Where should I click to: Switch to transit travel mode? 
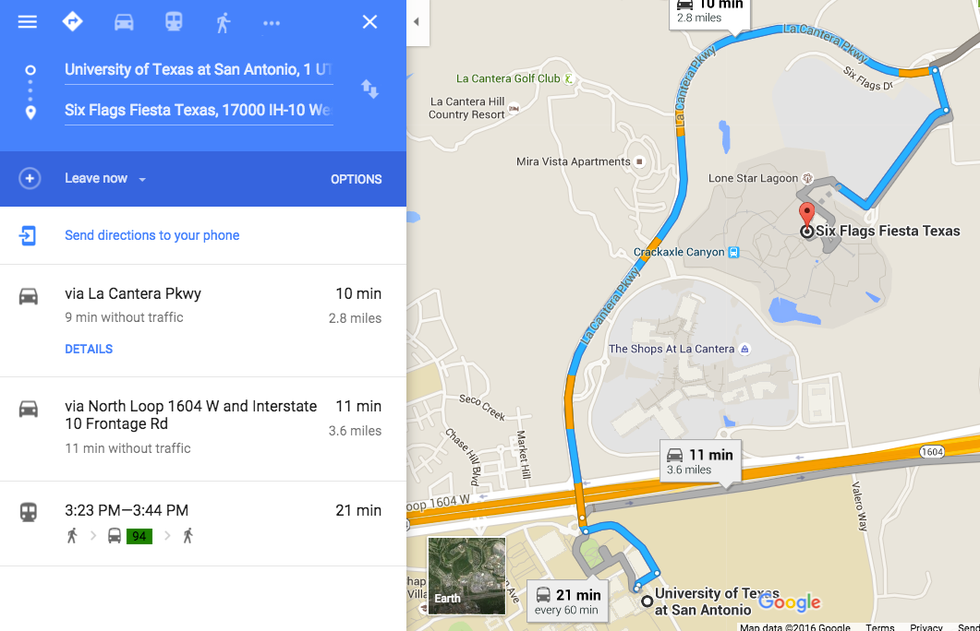click(173, 22)
